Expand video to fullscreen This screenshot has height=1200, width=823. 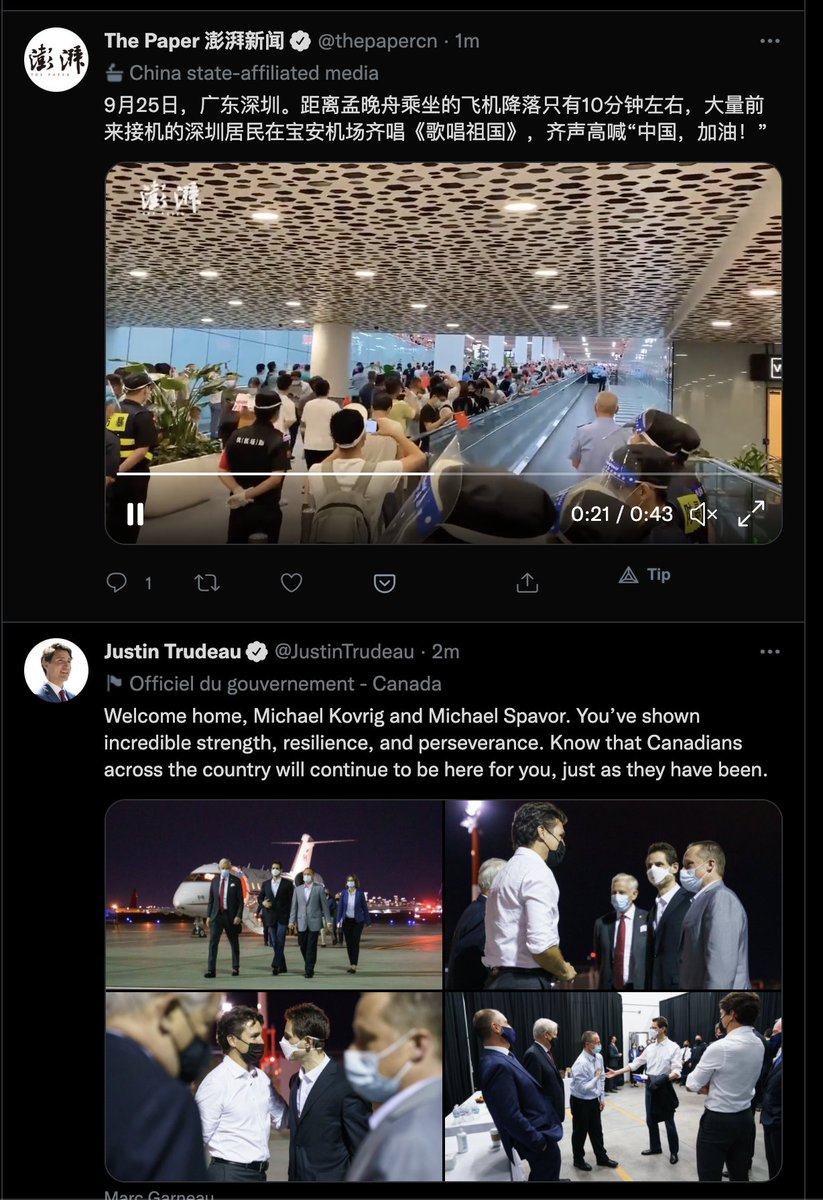tap(751, 514)
